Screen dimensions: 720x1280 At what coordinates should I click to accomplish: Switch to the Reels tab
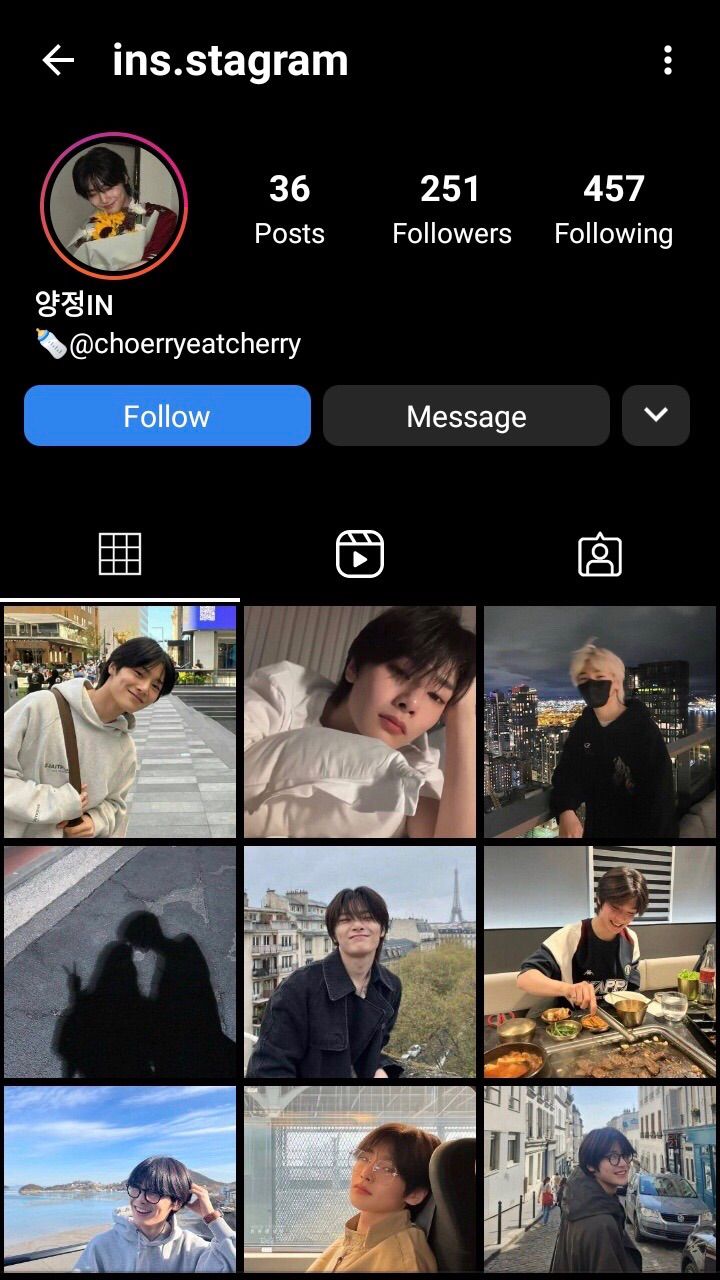(x=360, y=554)
